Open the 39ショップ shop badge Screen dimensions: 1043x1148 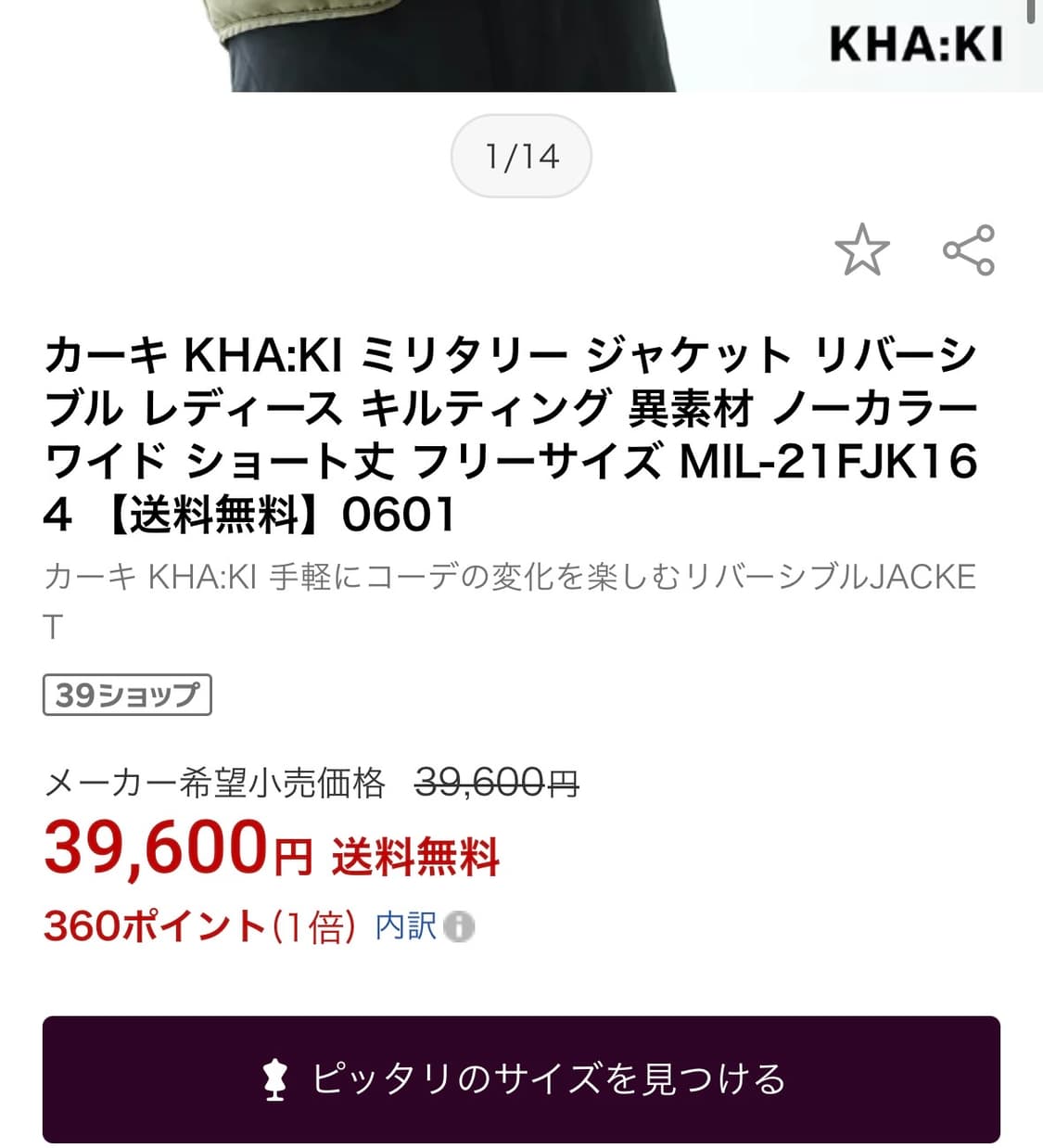click(x=126, y=694)
